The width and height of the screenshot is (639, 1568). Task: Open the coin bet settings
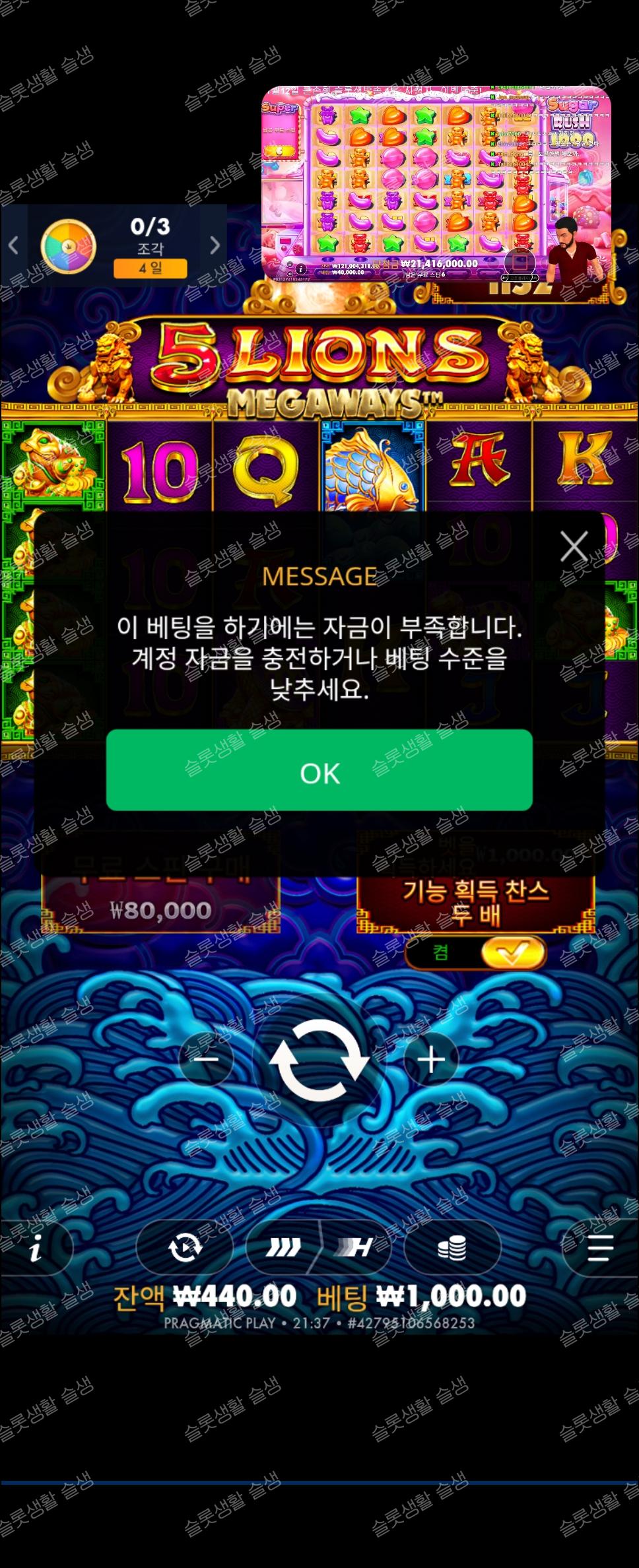click(x=452, y=1247)
